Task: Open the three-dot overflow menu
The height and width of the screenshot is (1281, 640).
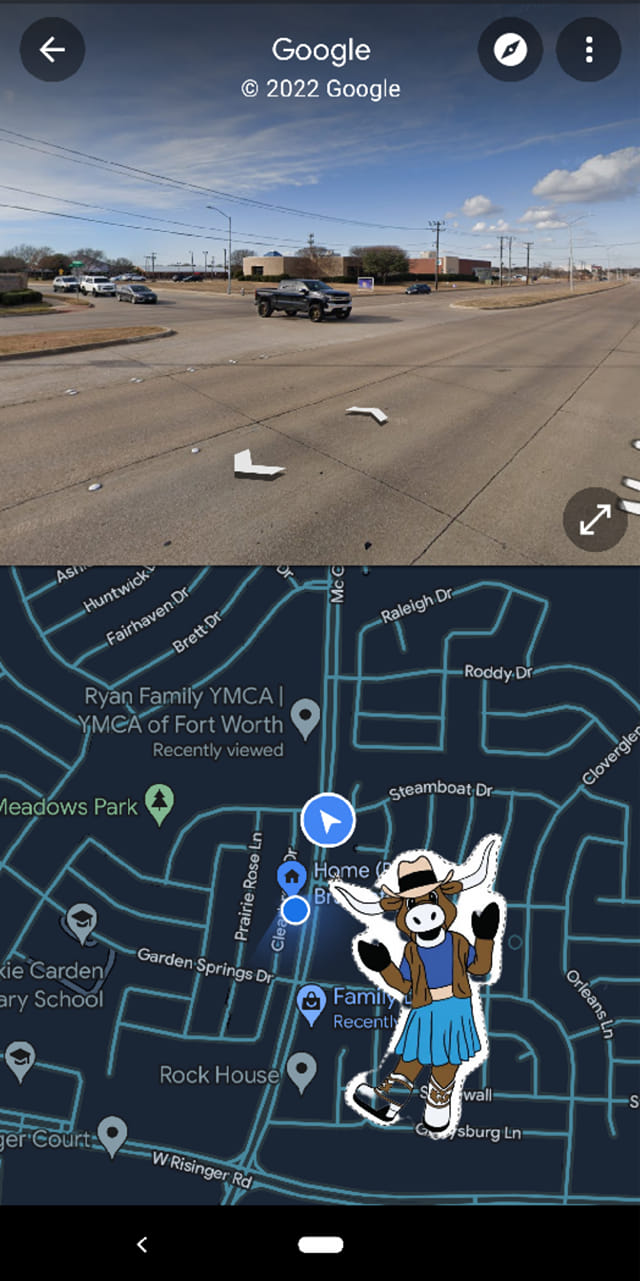Action: (x=589, y=49)
